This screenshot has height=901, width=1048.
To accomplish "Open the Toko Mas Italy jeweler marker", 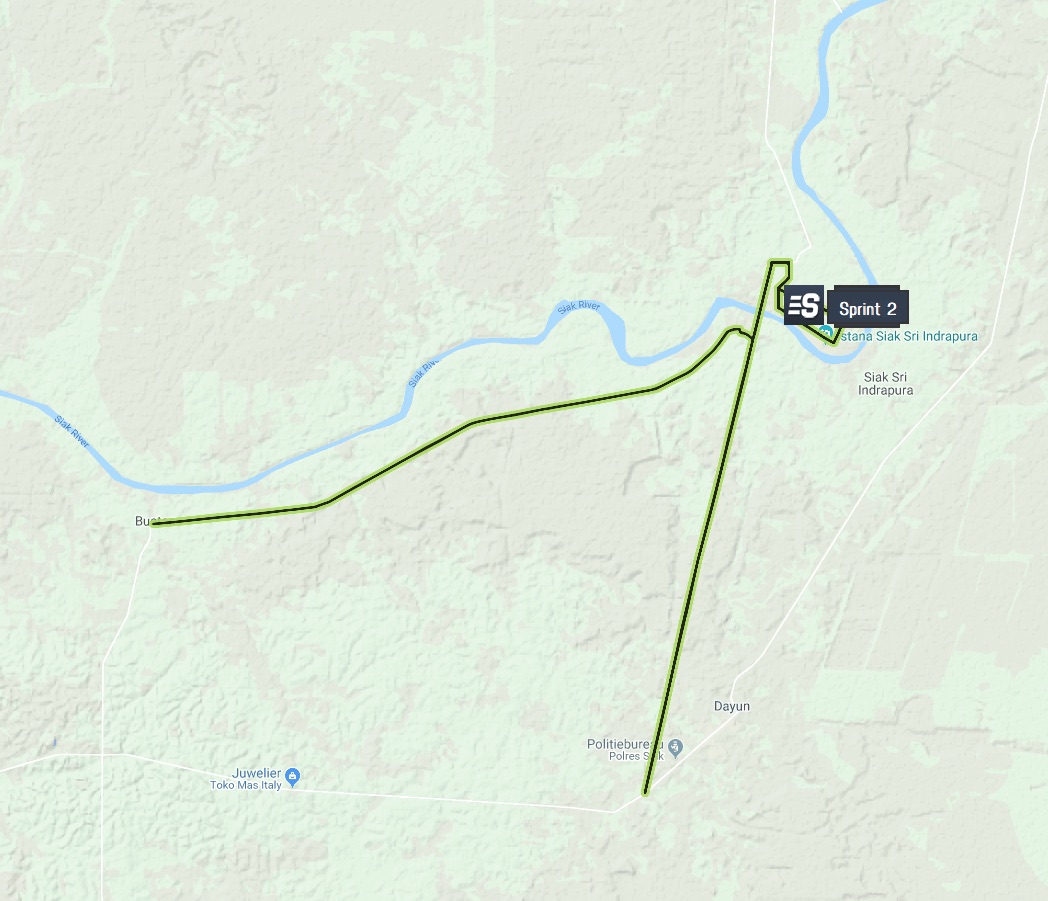I will [292, 776].
